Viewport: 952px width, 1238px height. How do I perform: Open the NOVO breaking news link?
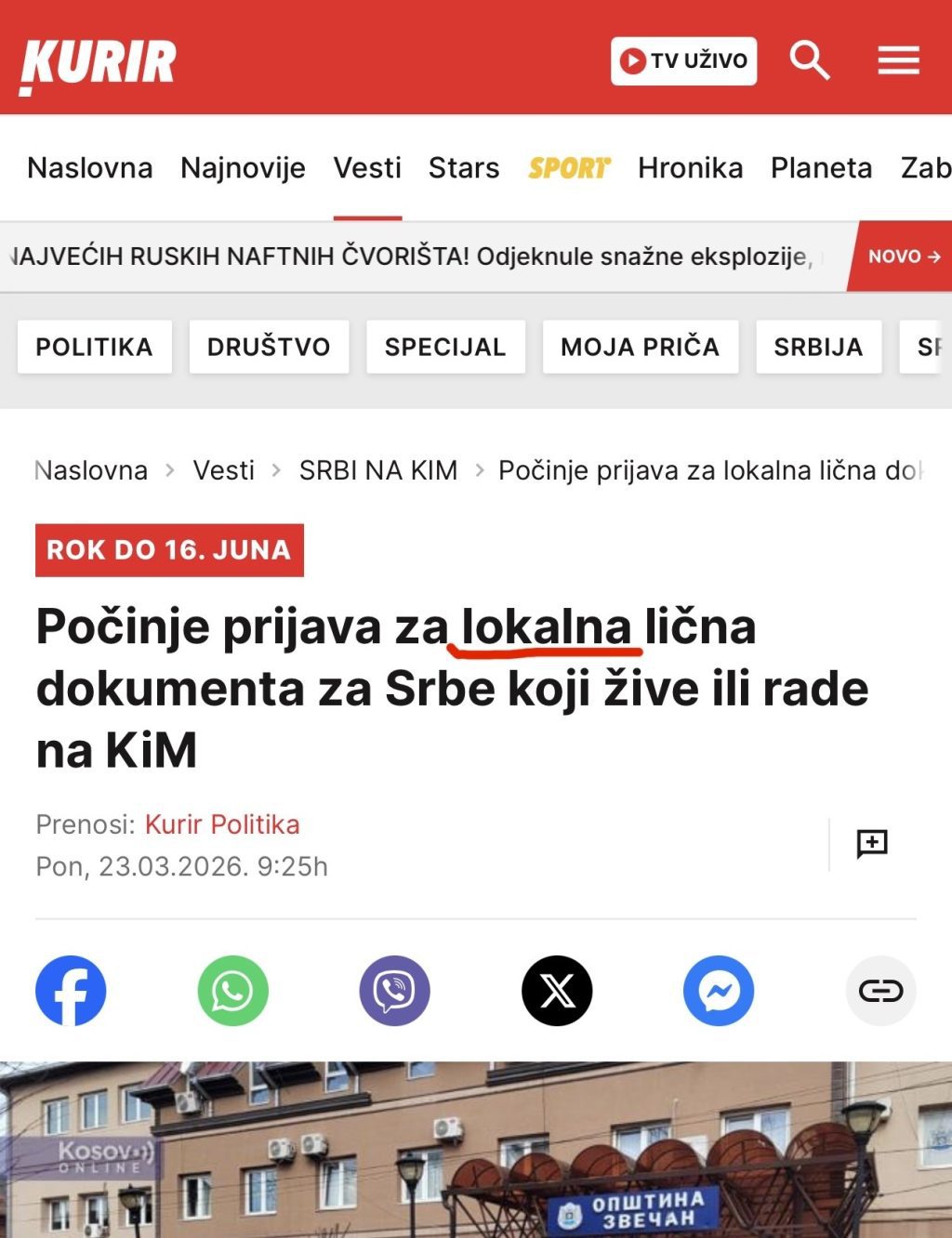tap(904, 257)
